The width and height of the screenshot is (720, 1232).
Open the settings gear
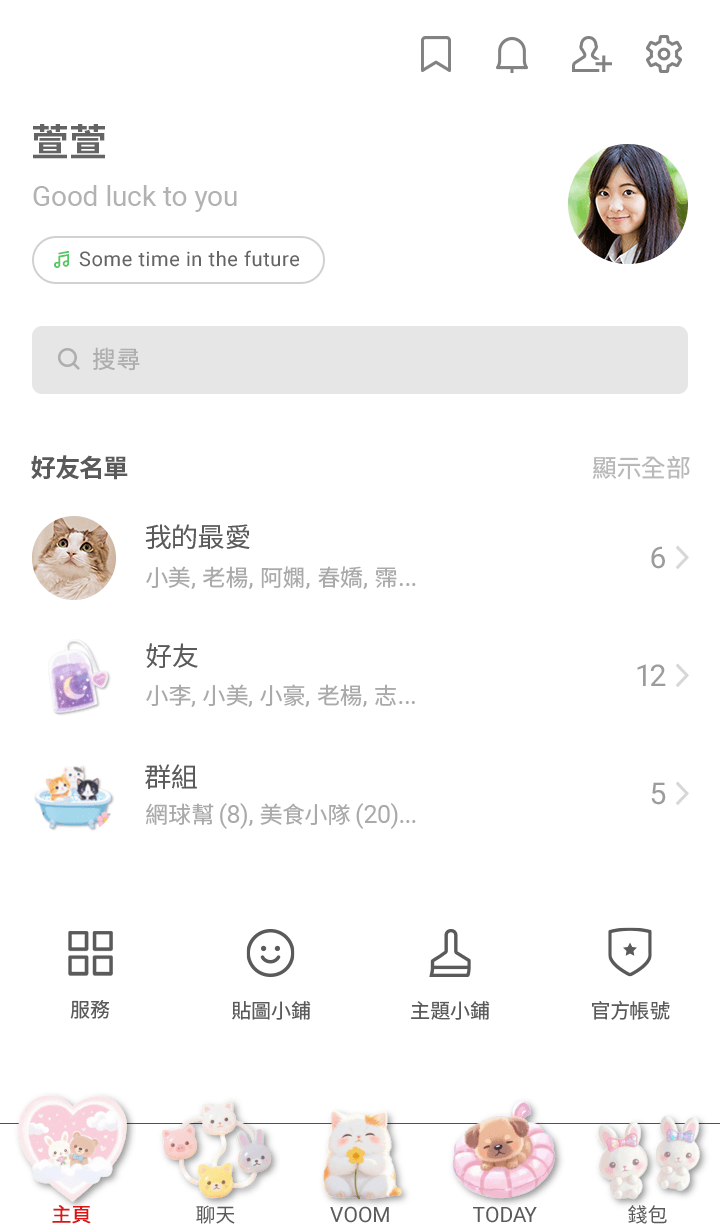(x=664, y=55)
